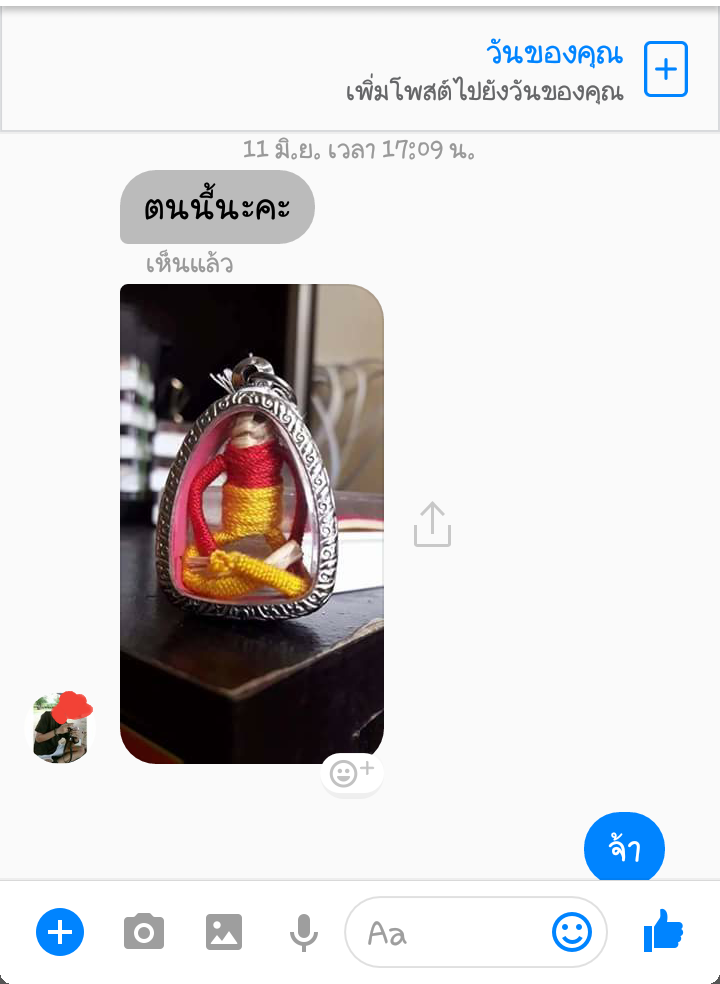Share the amulet photo
Screen dimensions: 720x984
click(432, 525)
